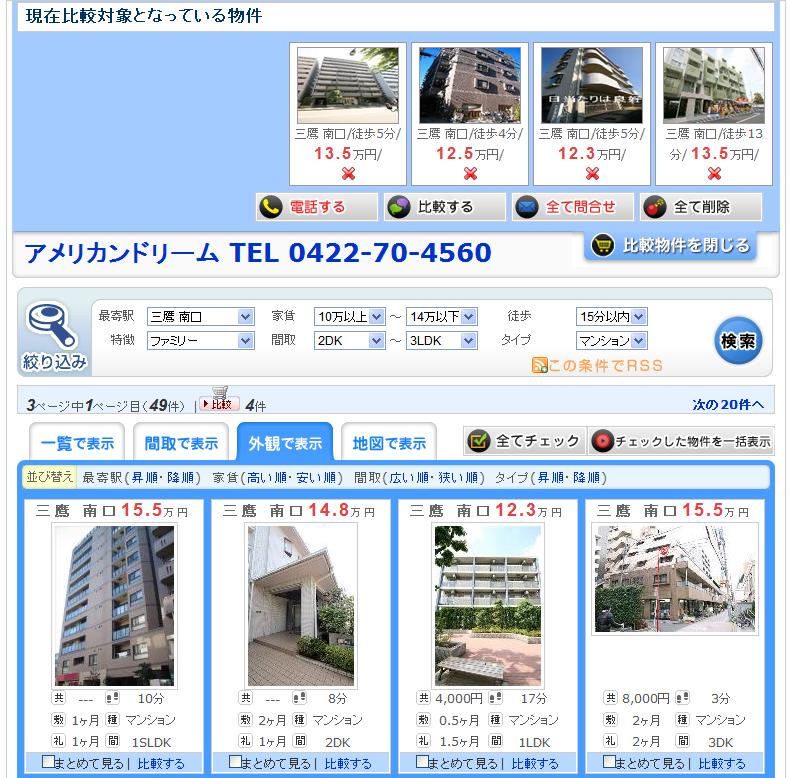Go to 次の20件へ next page
This screenshot has height=778, width=790.
coord(728,405)
